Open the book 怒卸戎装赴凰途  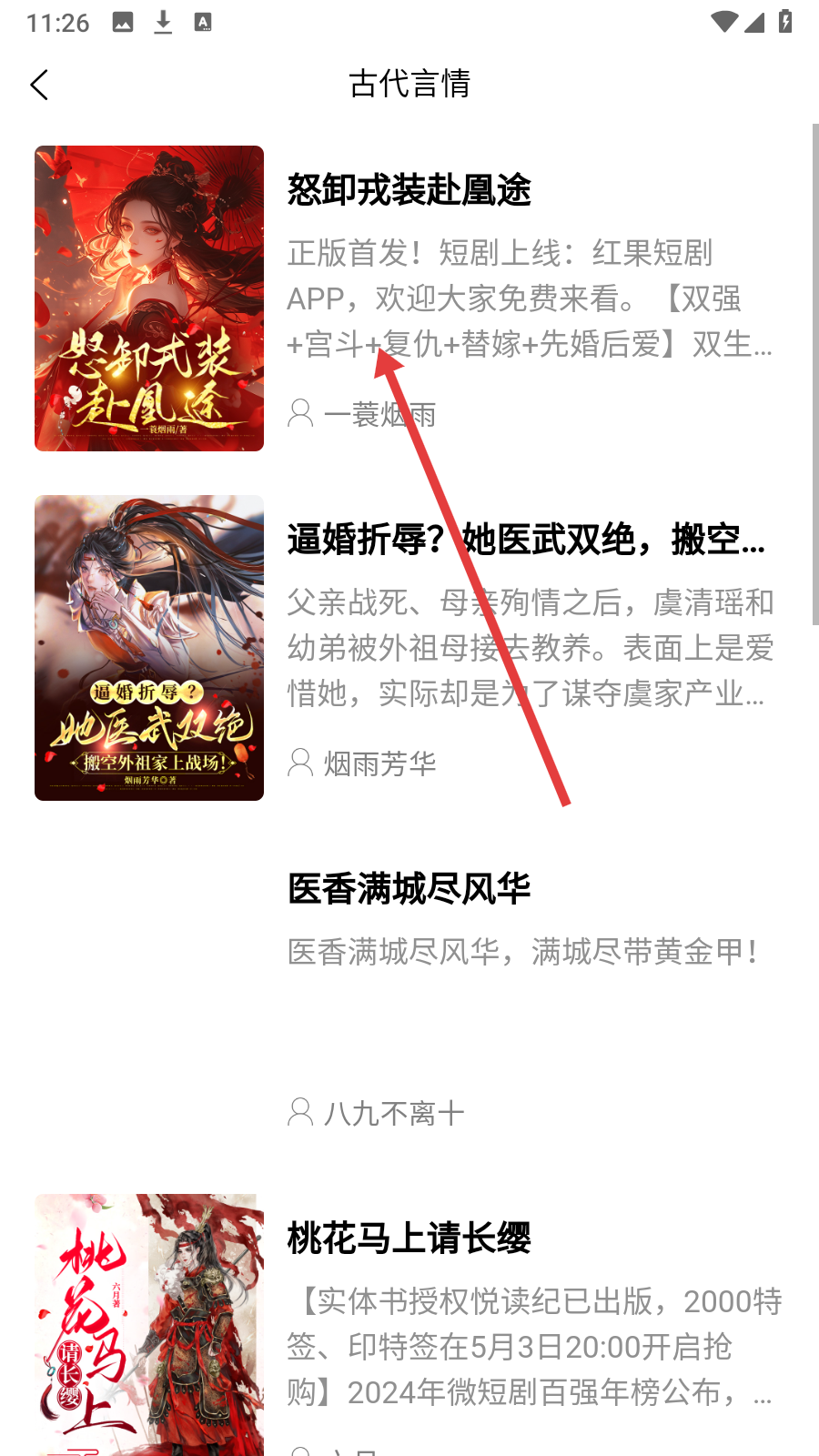[x=409, y=298]
